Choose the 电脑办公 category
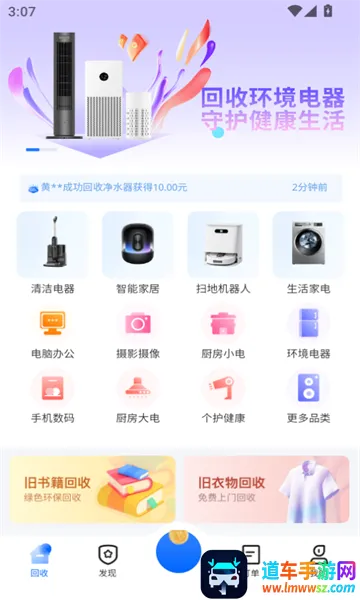Screen dimensions: 360x600 tap(52, 332)
